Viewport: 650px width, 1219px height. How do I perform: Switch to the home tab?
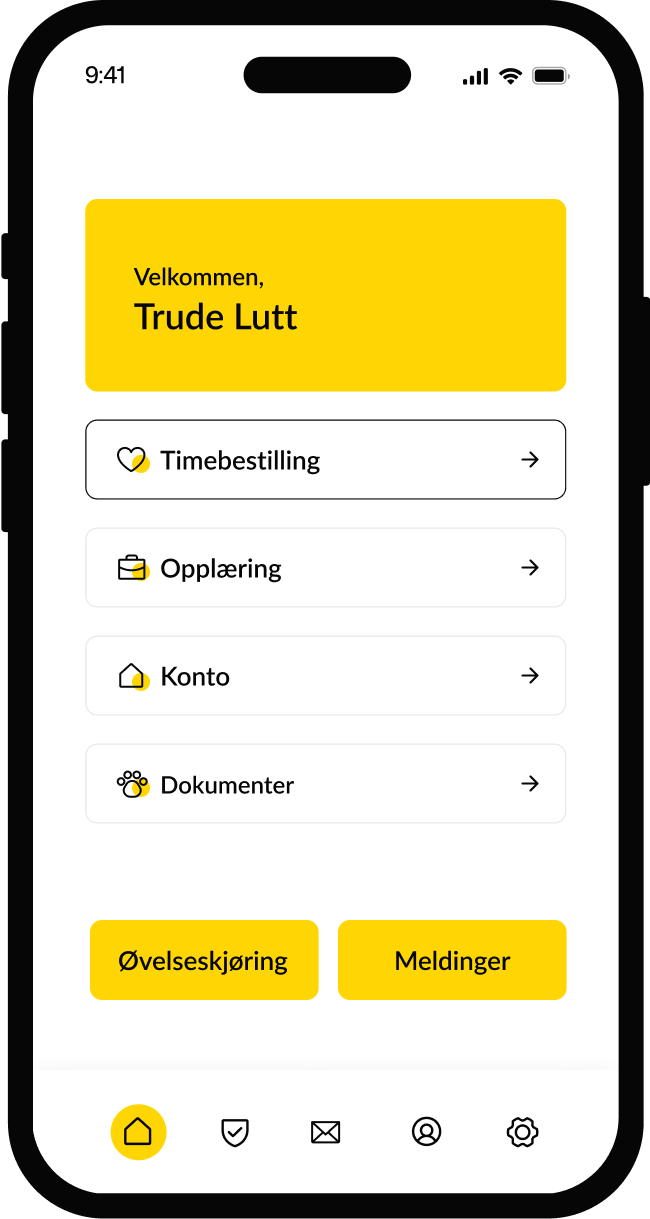click(x=138, y=1132)
